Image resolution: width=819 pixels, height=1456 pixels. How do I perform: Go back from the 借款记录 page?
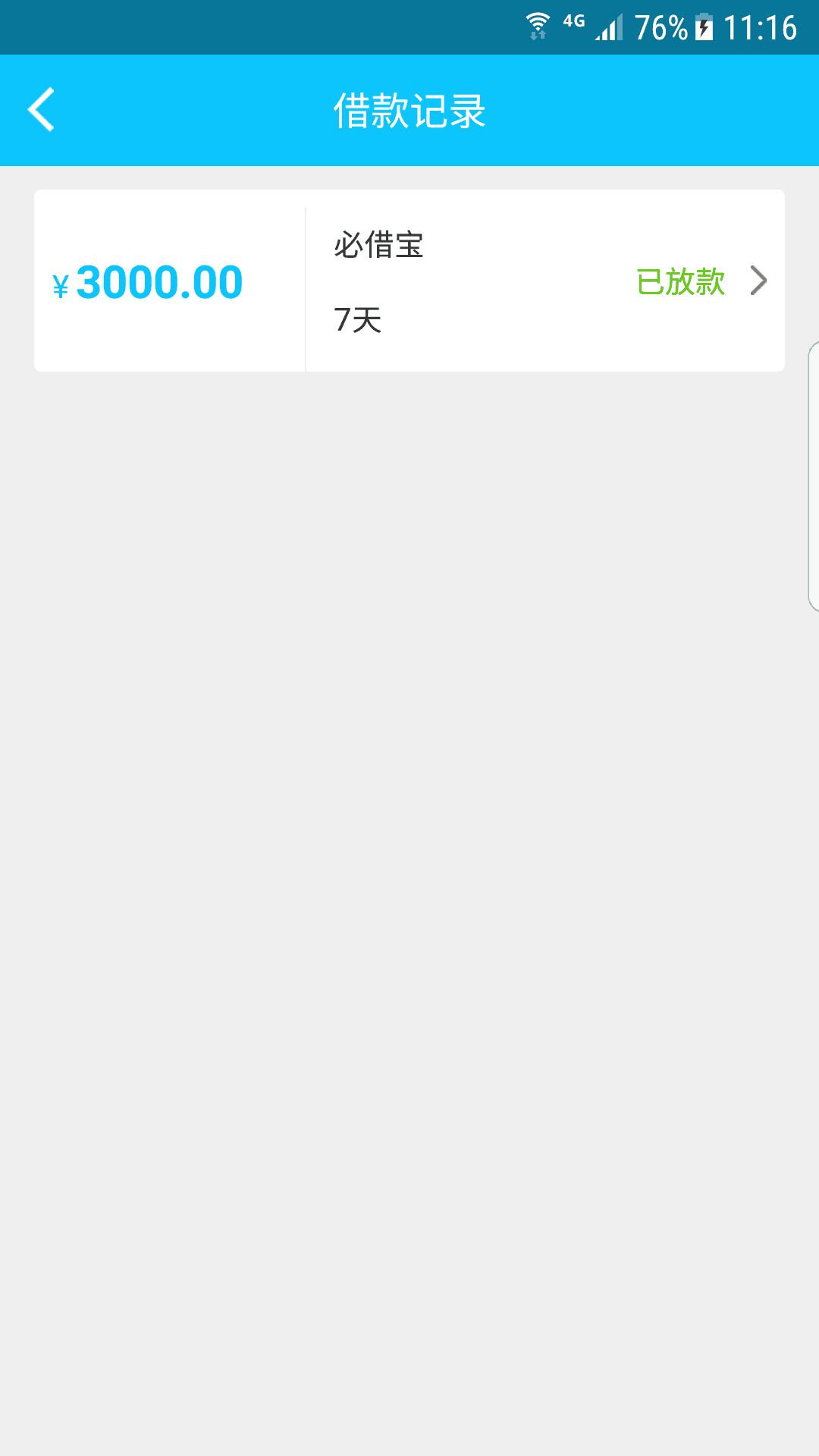coord(42,110)
